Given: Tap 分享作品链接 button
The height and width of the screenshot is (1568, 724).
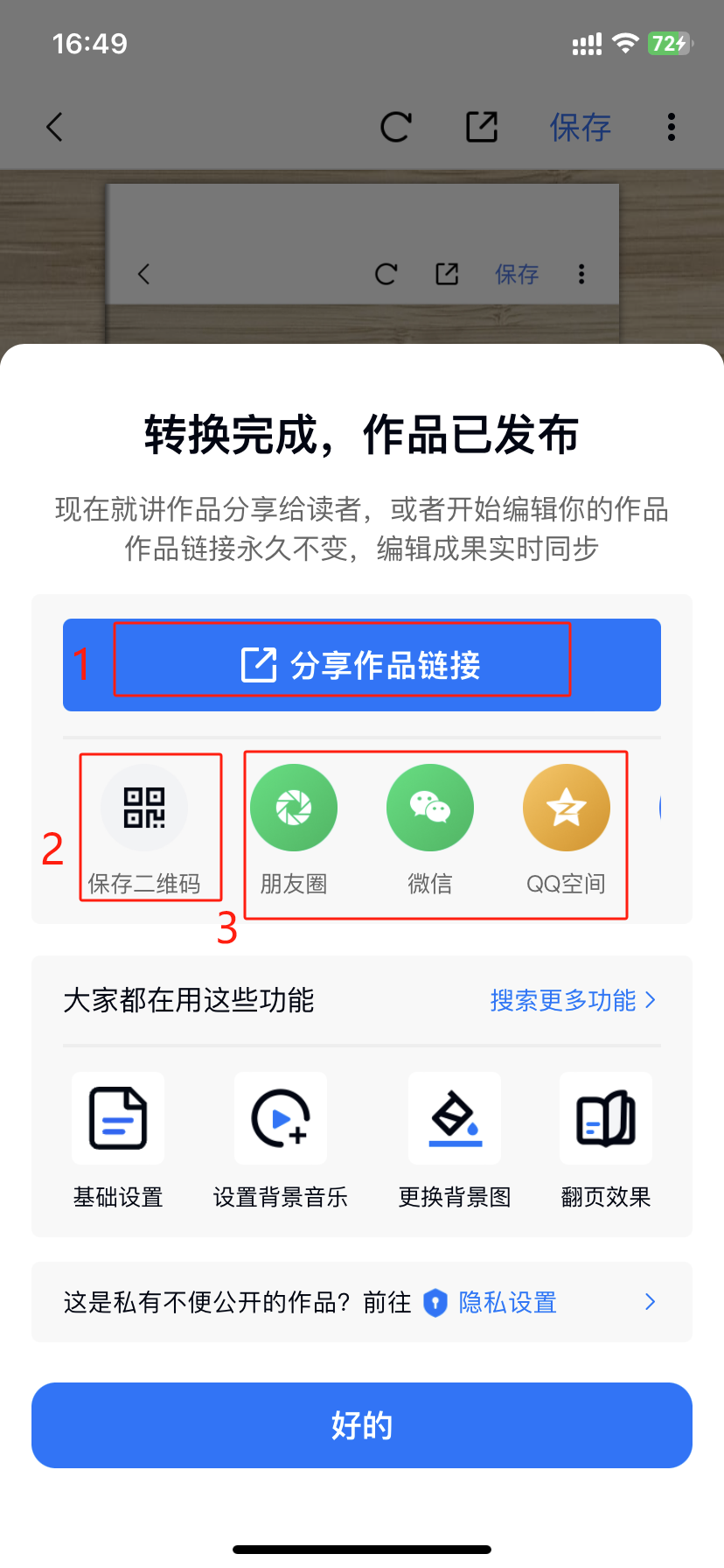Looking at the screenshot, I should pos(361,665).
